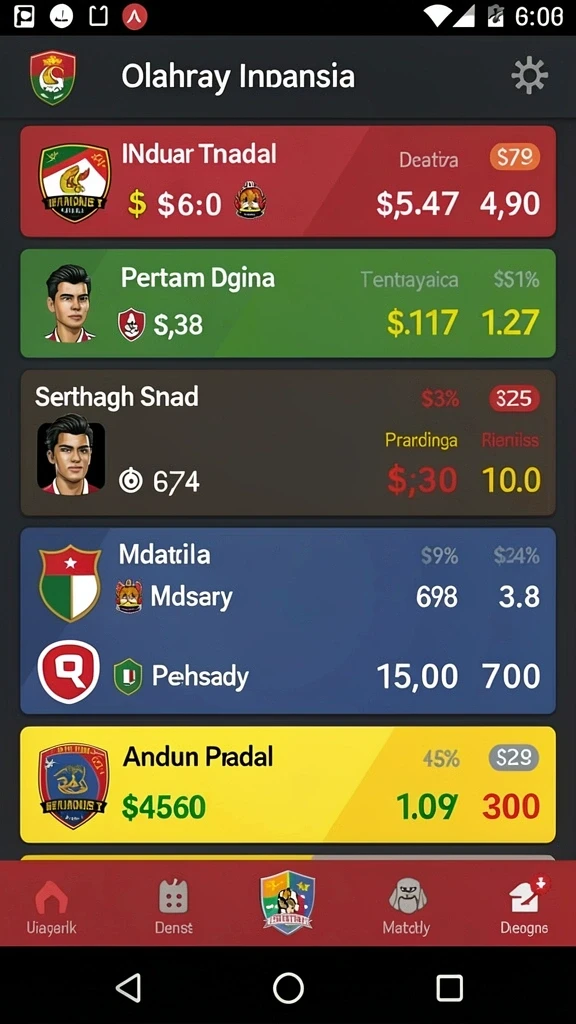Image resolution: width=576 pixels, height=1024 pixels.
Task: Tap the $79 badge on INduar Tnadal
Action: coord(515,157)
